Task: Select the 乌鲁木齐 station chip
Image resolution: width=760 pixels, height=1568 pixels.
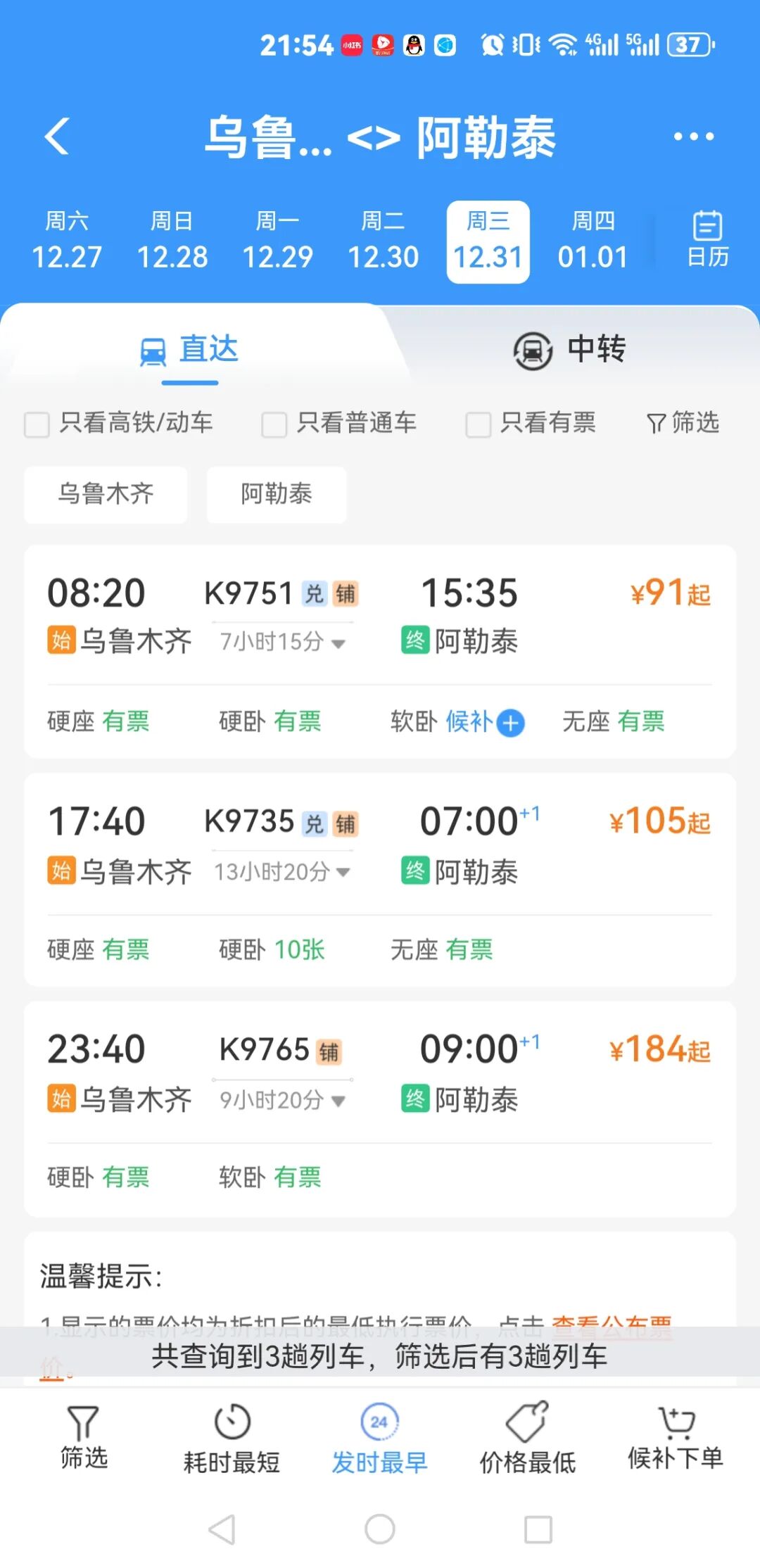Action: click(106, 494)
